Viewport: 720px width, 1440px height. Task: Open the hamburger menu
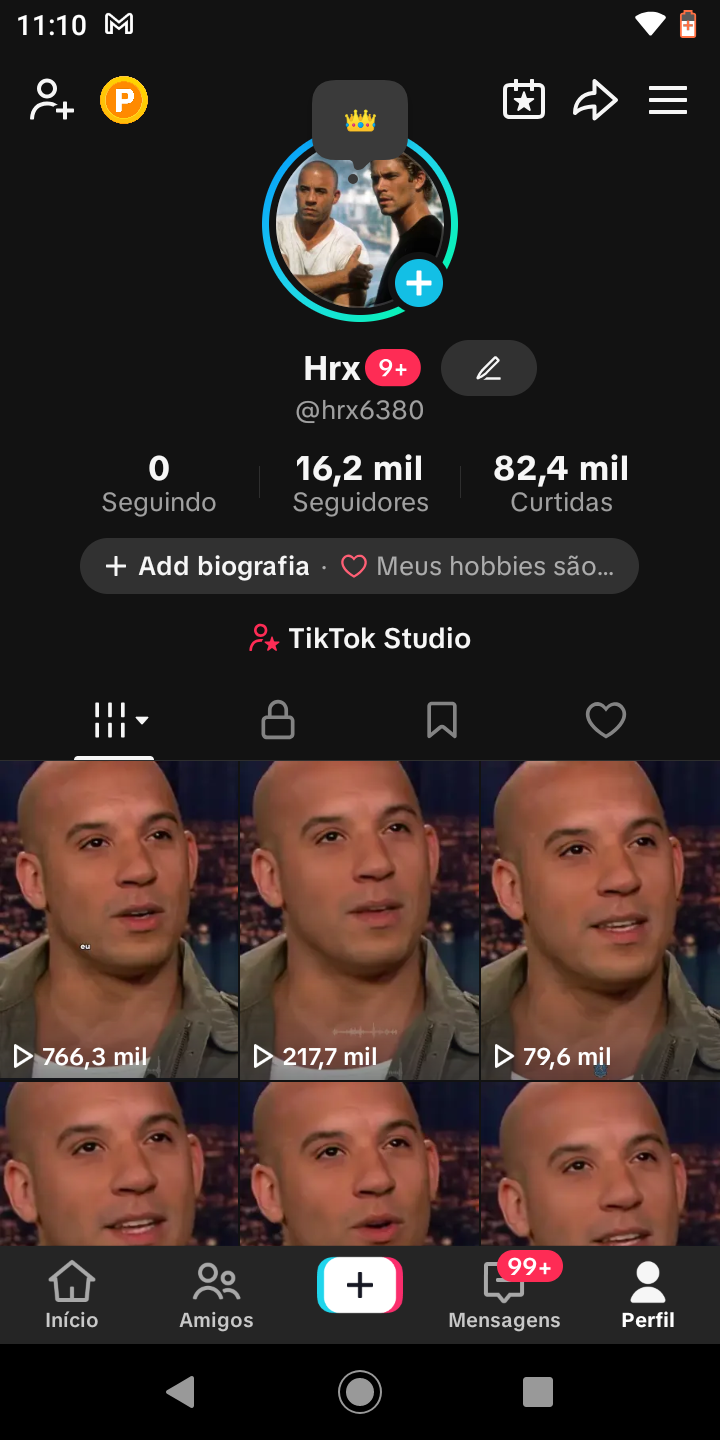(x=668, y=101)
